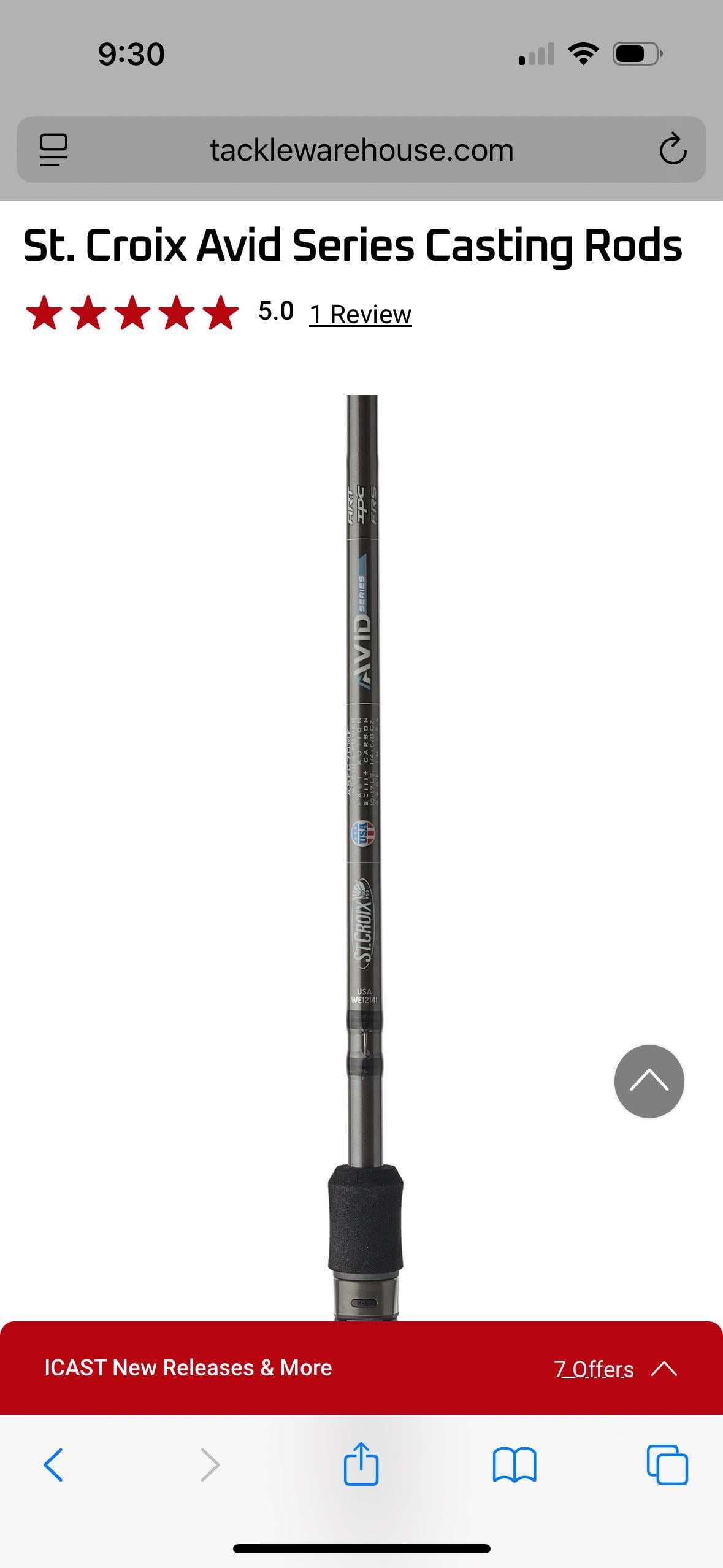This screenshot has height=1568, width=723.
Task: Show all open tabs
Action: tap(667, 1465)
